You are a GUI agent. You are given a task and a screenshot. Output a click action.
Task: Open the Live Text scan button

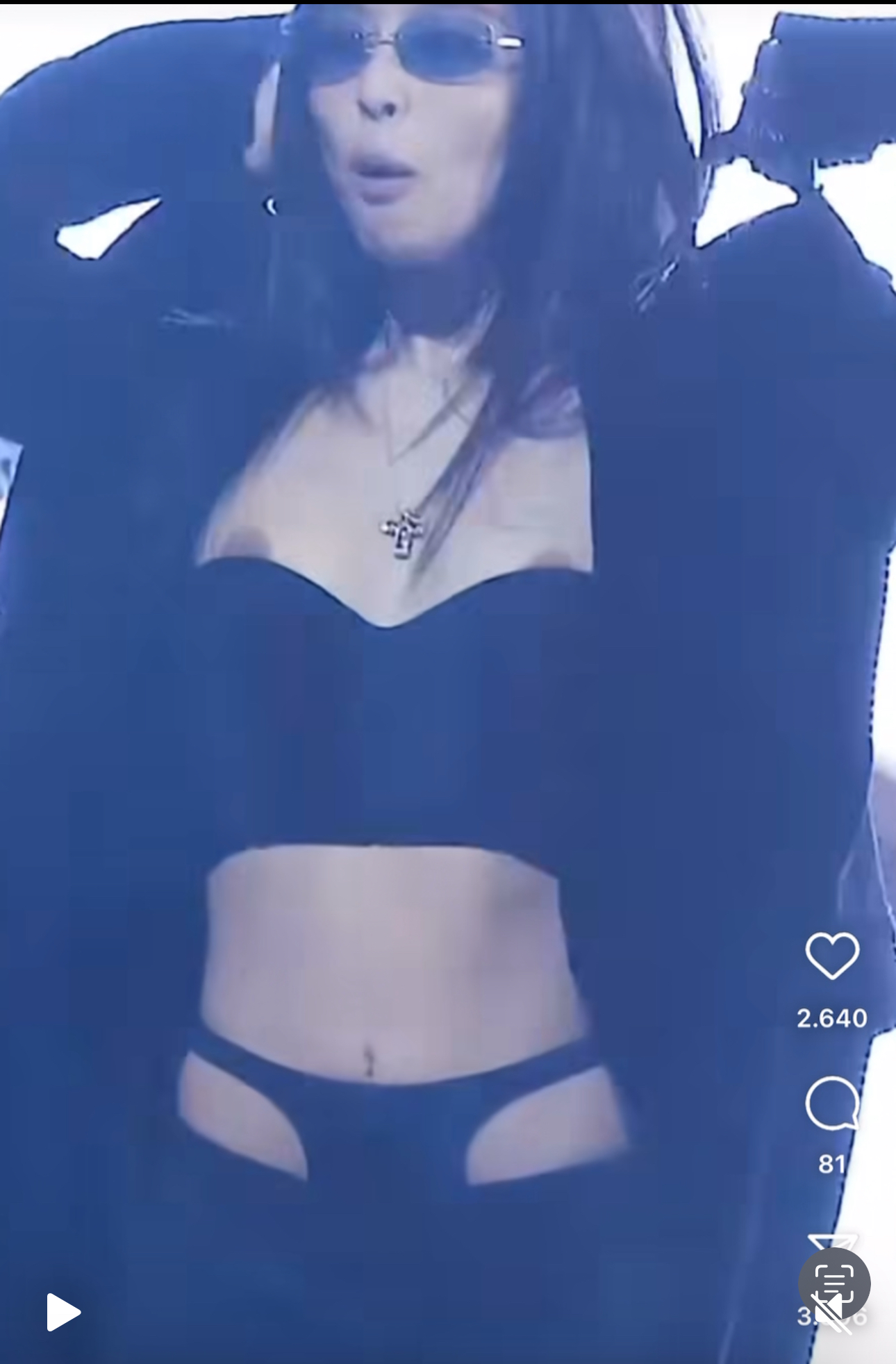point(833,1276)
